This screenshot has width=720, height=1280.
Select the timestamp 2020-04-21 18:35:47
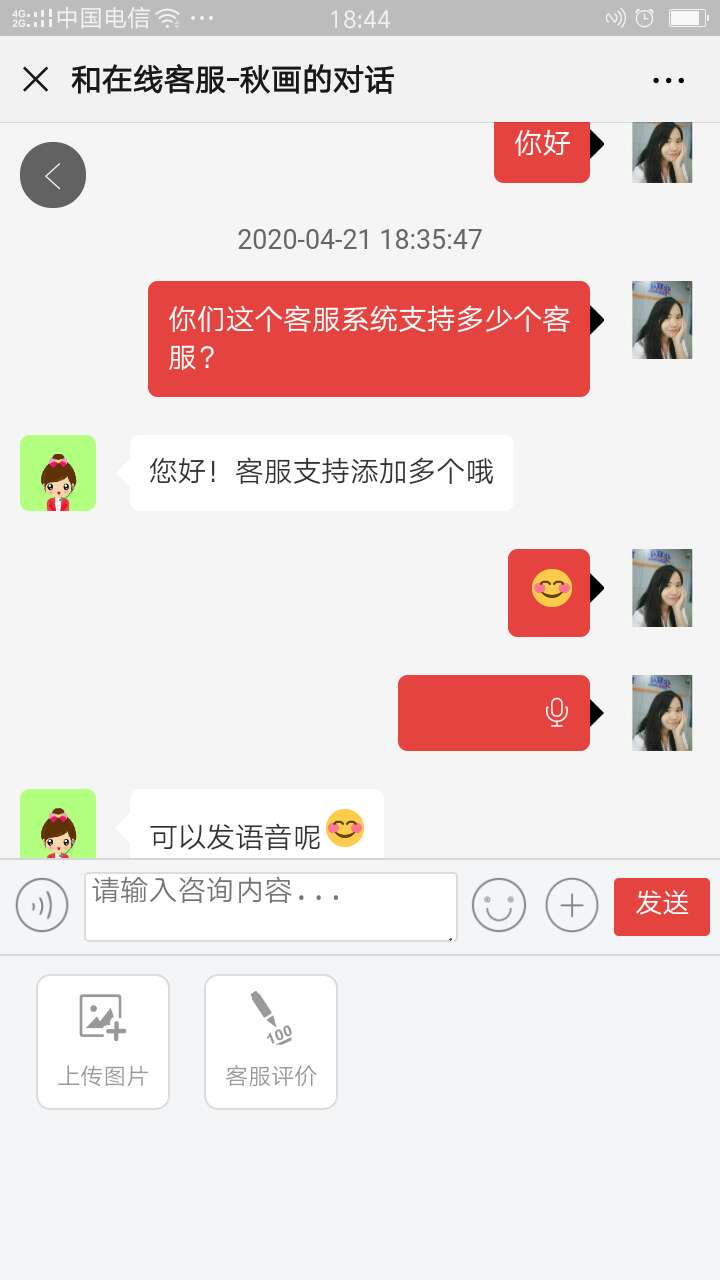point(360,239)
